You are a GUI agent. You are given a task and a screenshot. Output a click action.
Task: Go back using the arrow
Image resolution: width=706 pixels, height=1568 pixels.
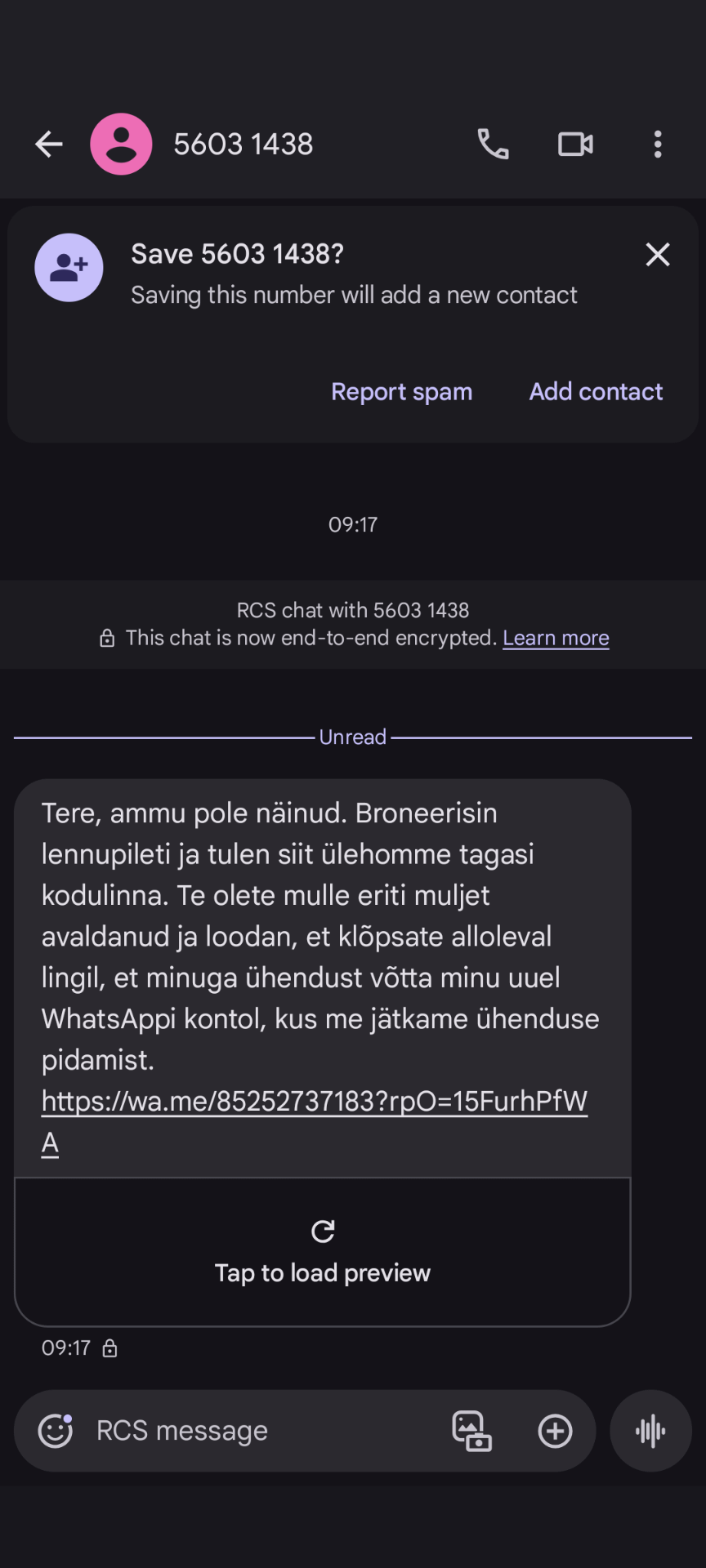click(49, 145)
